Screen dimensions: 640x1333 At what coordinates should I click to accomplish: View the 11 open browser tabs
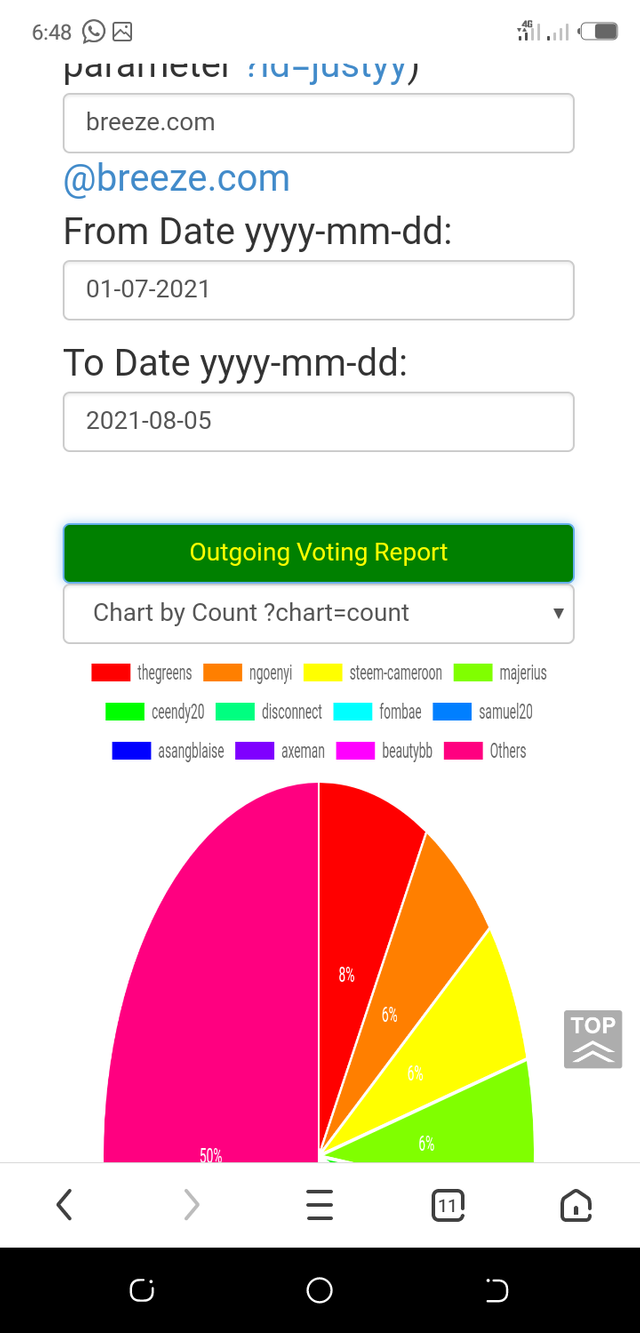click(448, 1205)
